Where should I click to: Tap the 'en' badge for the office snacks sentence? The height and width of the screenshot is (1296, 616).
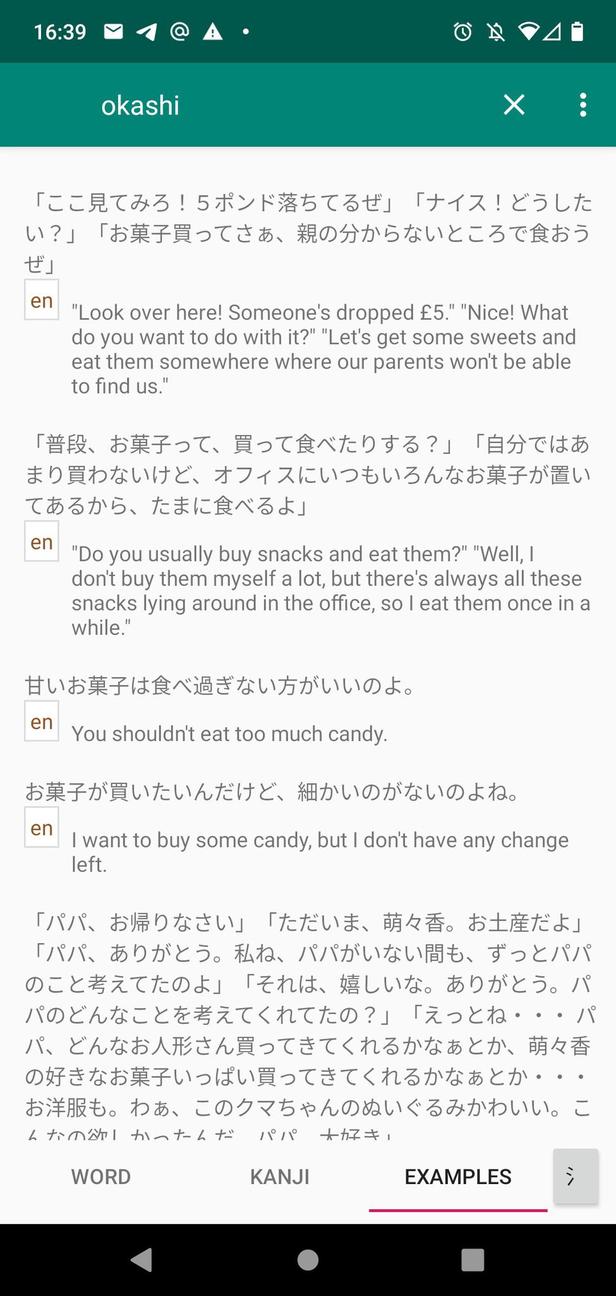click(x=42, y=542)
